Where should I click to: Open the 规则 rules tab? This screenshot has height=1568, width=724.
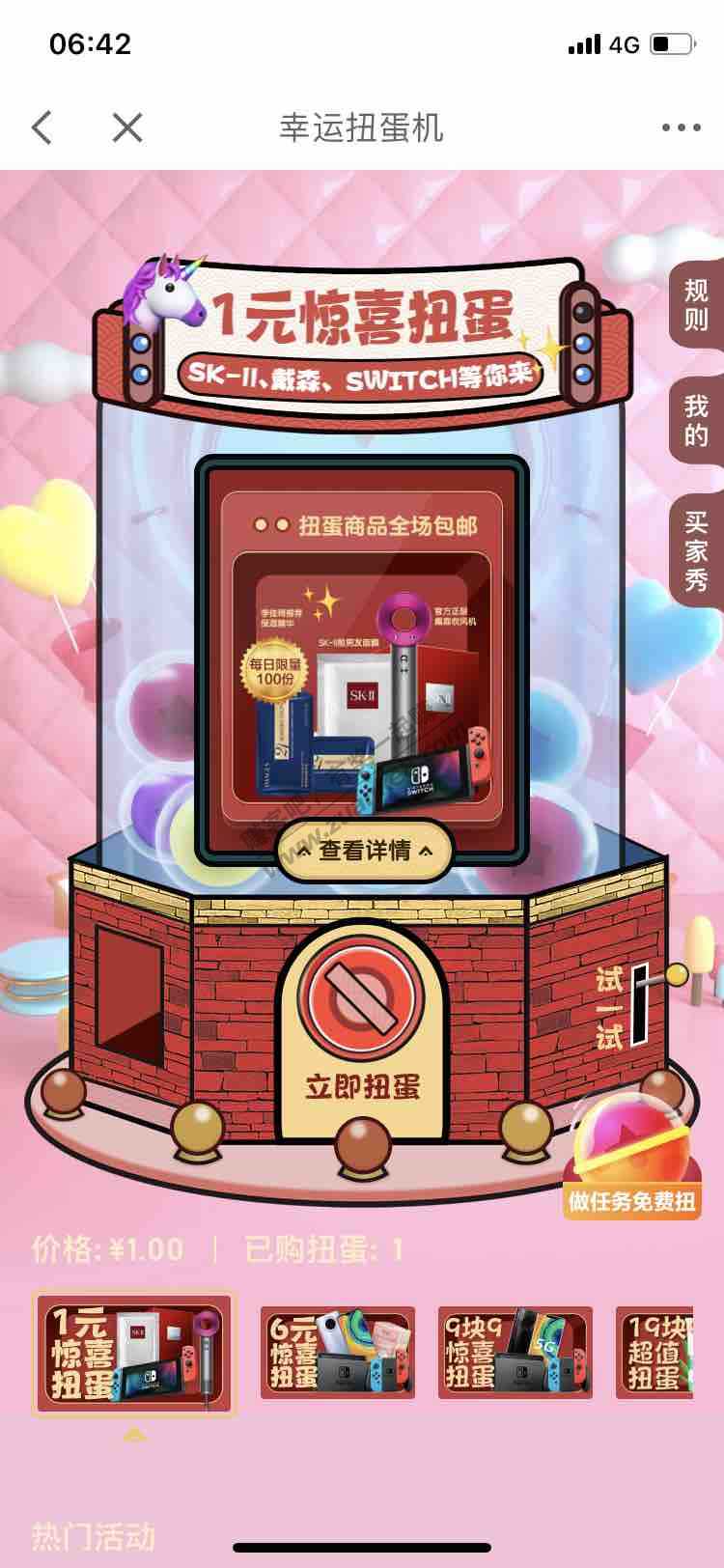click(x=696, y=304)
